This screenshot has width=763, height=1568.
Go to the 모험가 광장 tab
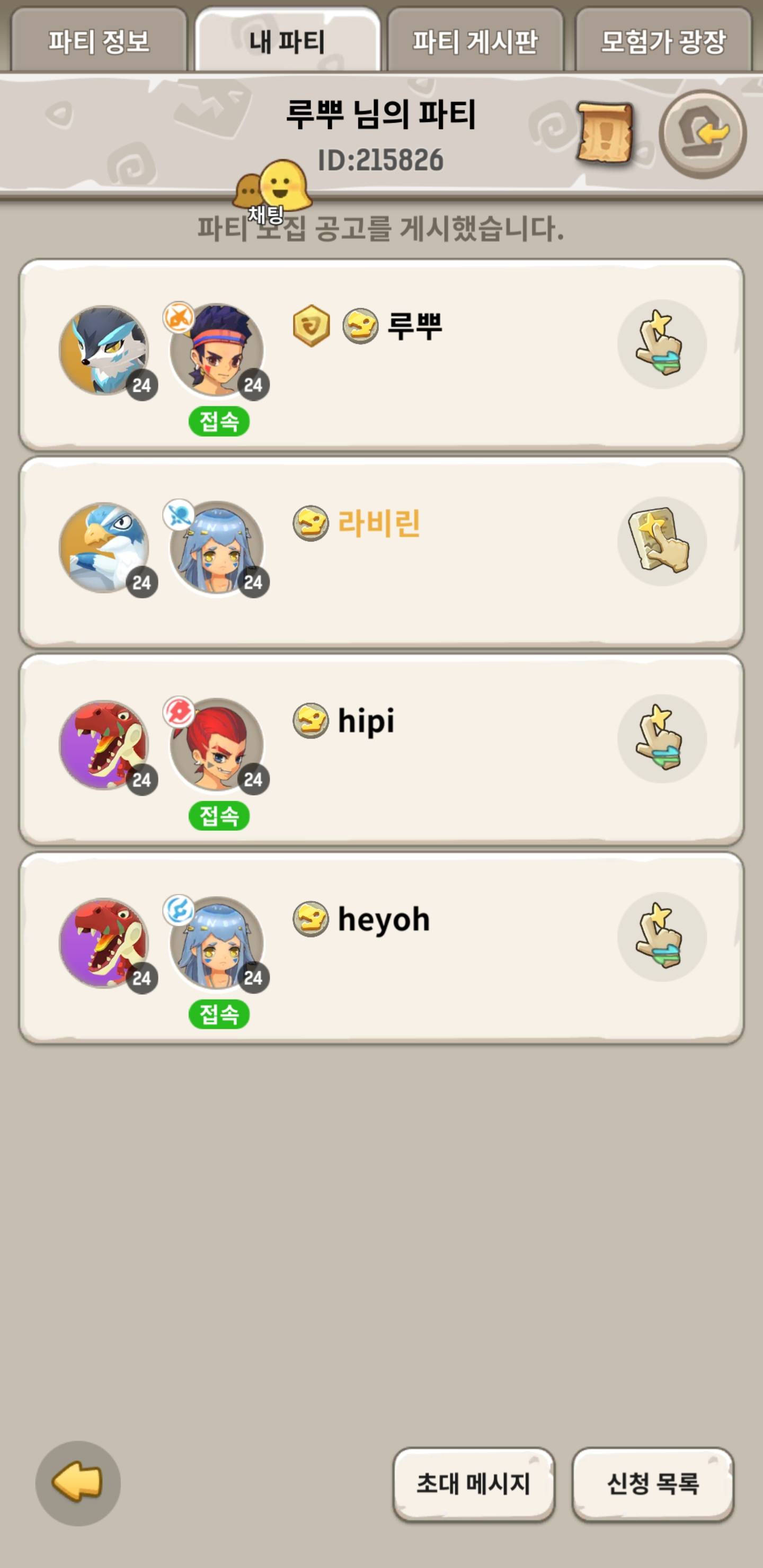[x=663, y=41]
